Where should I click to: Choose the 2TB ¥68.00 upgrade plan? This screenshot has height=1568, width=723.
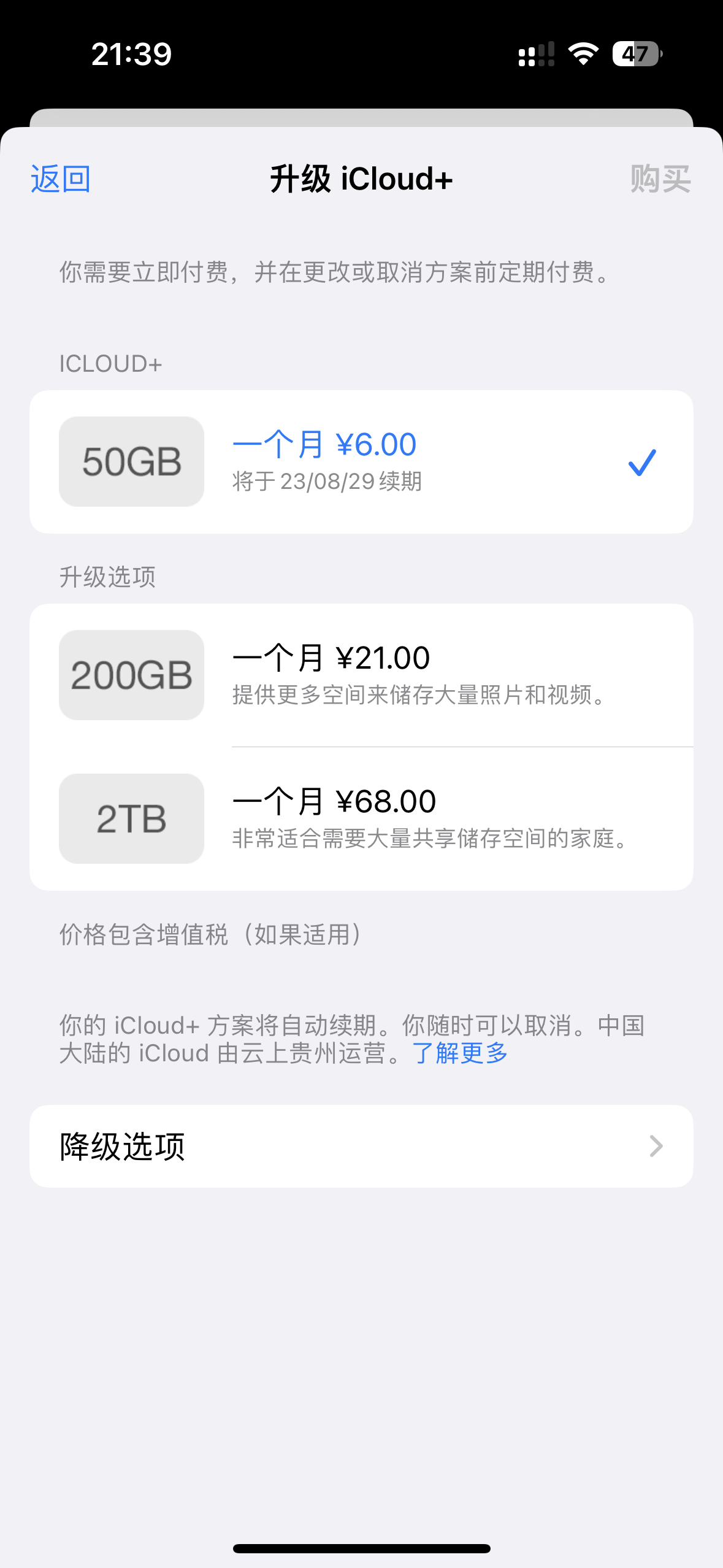361,818
